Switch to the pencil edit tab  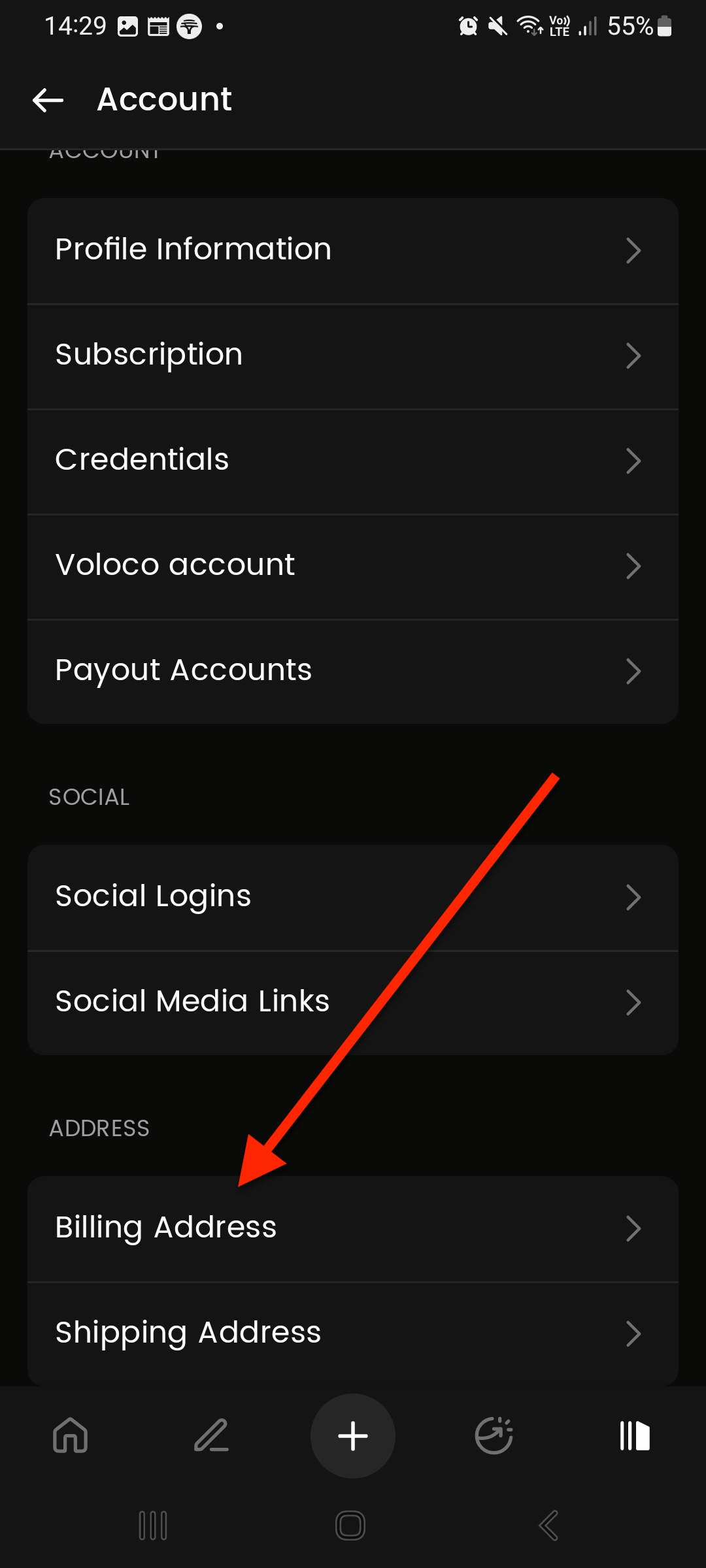[x=211, y=1435]
